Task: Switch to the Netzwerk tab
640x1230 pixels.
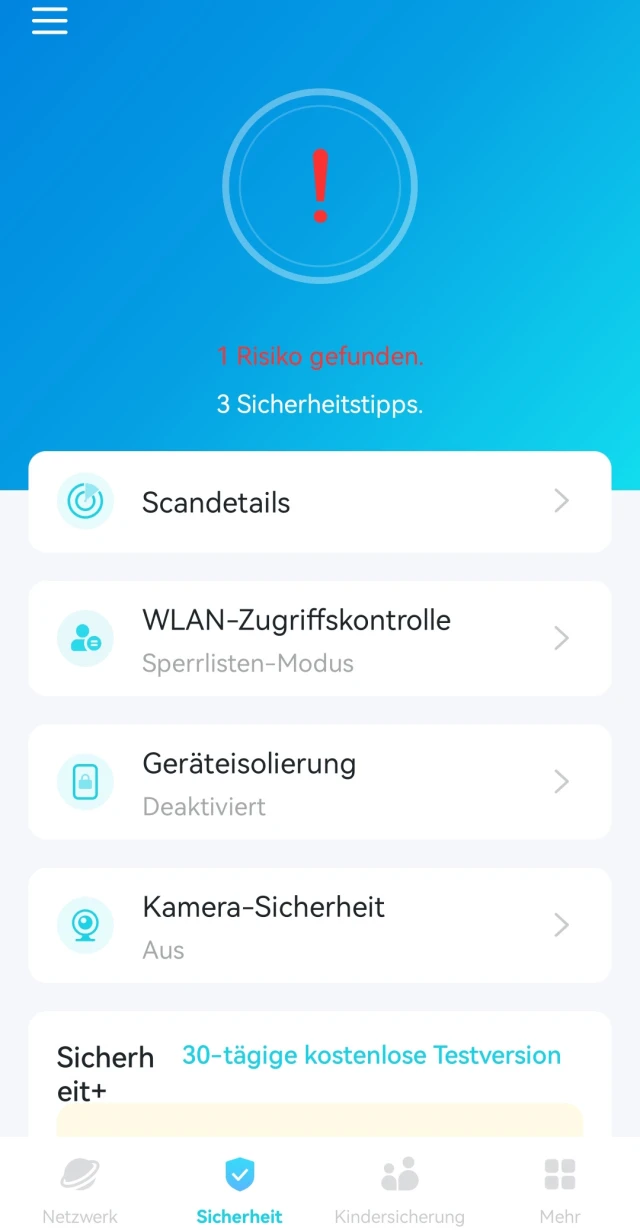Action: click(80, 1188)
